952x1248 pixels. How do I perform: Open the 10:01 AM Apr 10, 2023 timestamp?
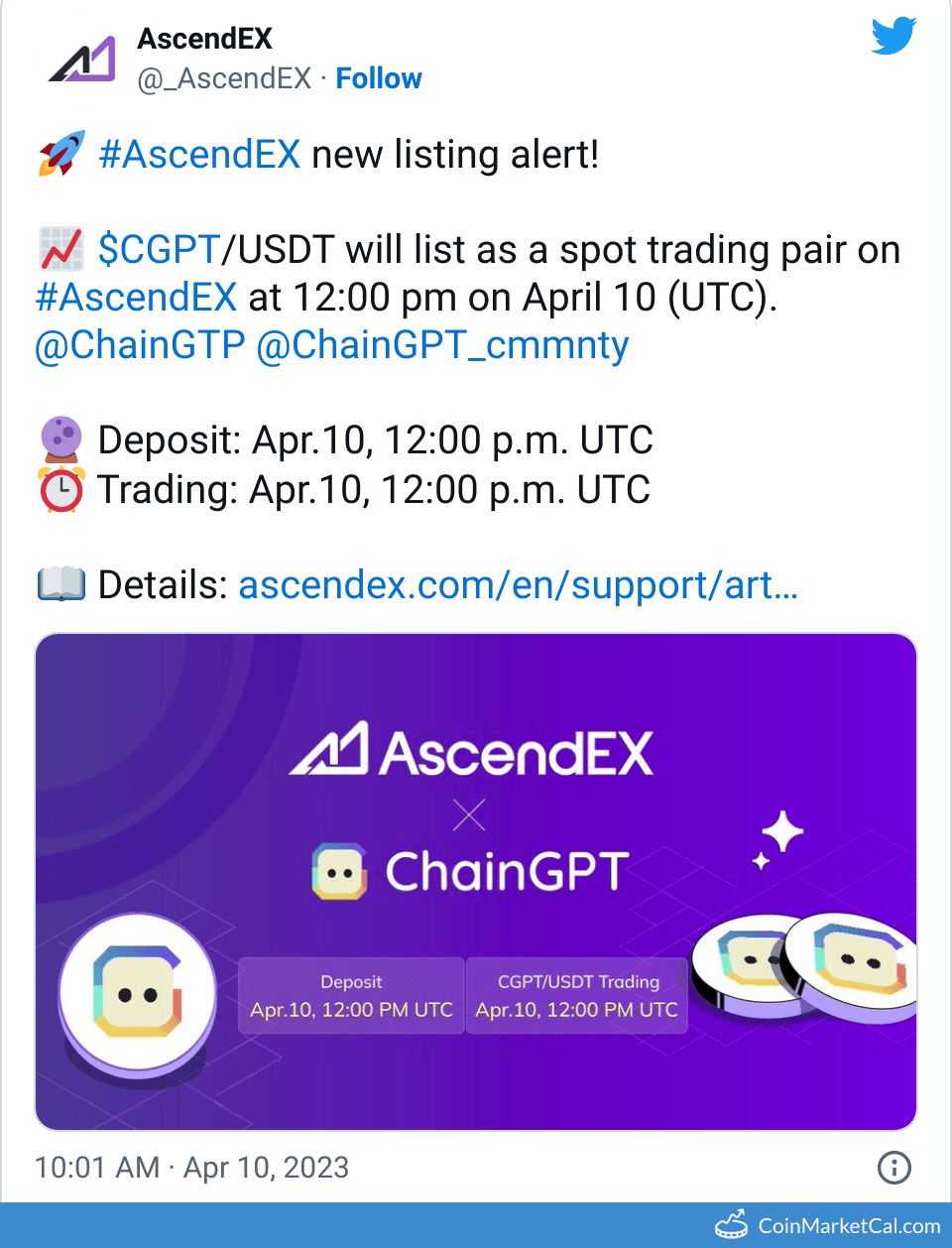click(191, 1168)
